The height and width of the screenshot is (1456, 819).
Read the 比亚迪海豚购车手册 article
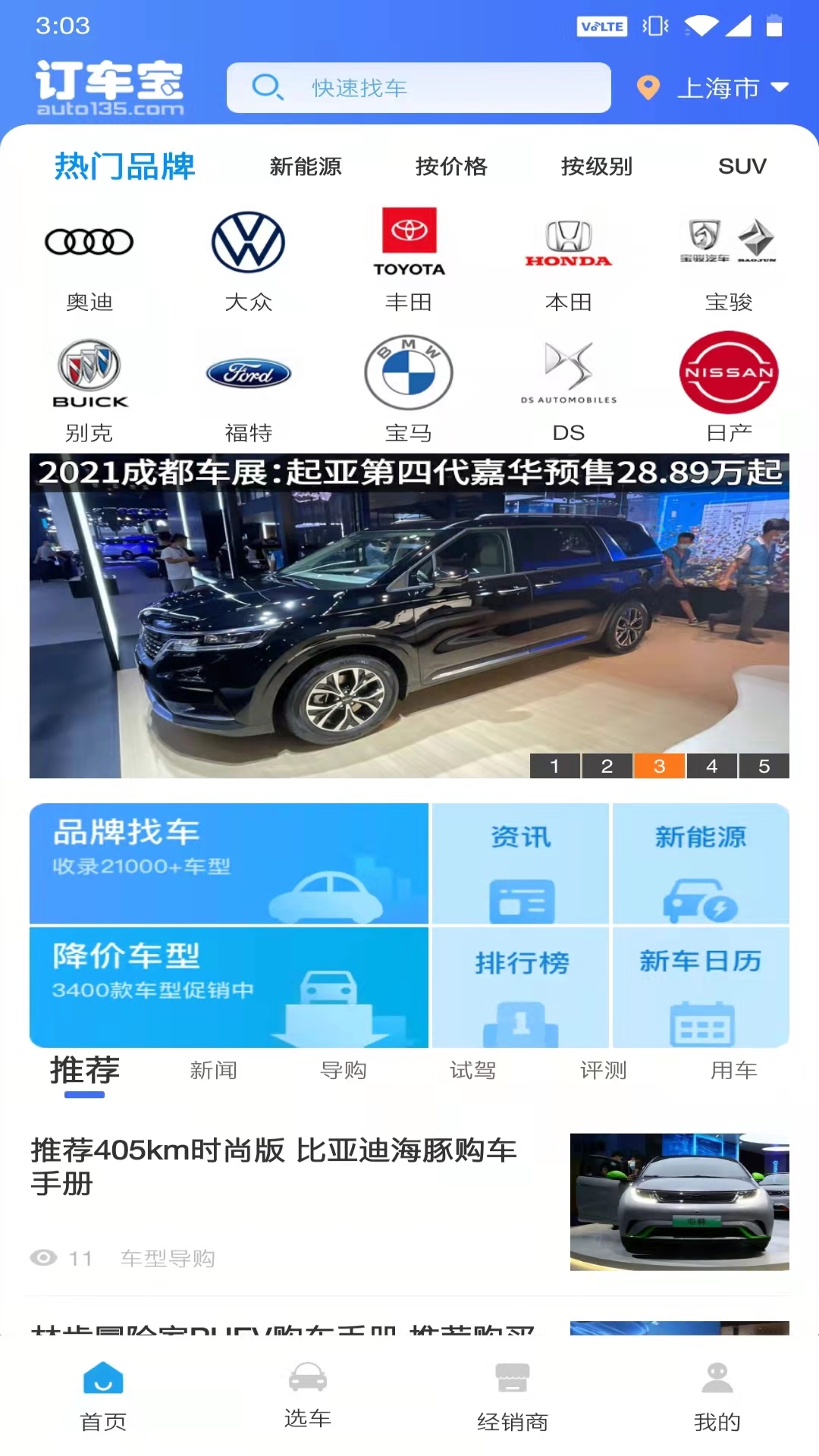click(273, 1166)
